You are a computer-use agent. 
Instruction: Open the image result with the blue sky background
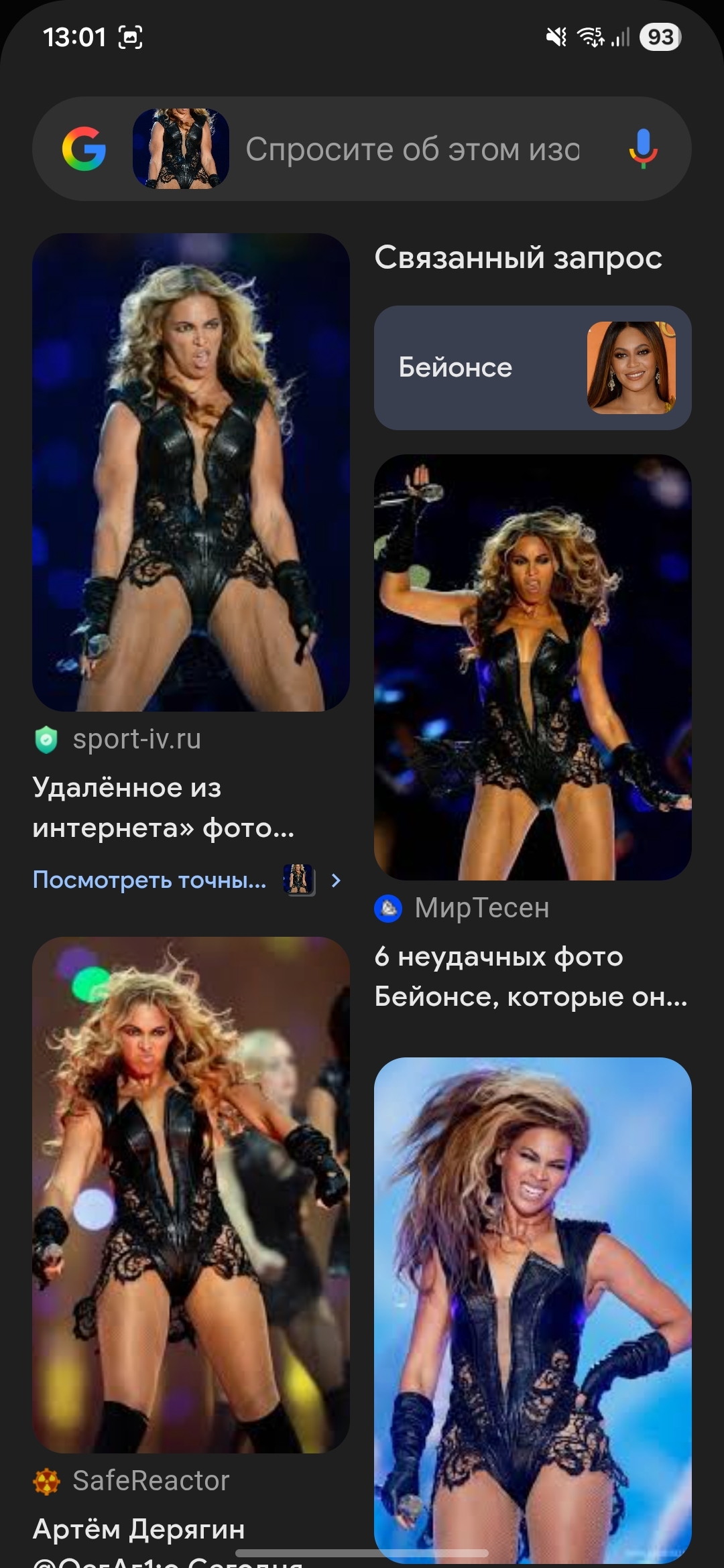[x=532, y=1307]
